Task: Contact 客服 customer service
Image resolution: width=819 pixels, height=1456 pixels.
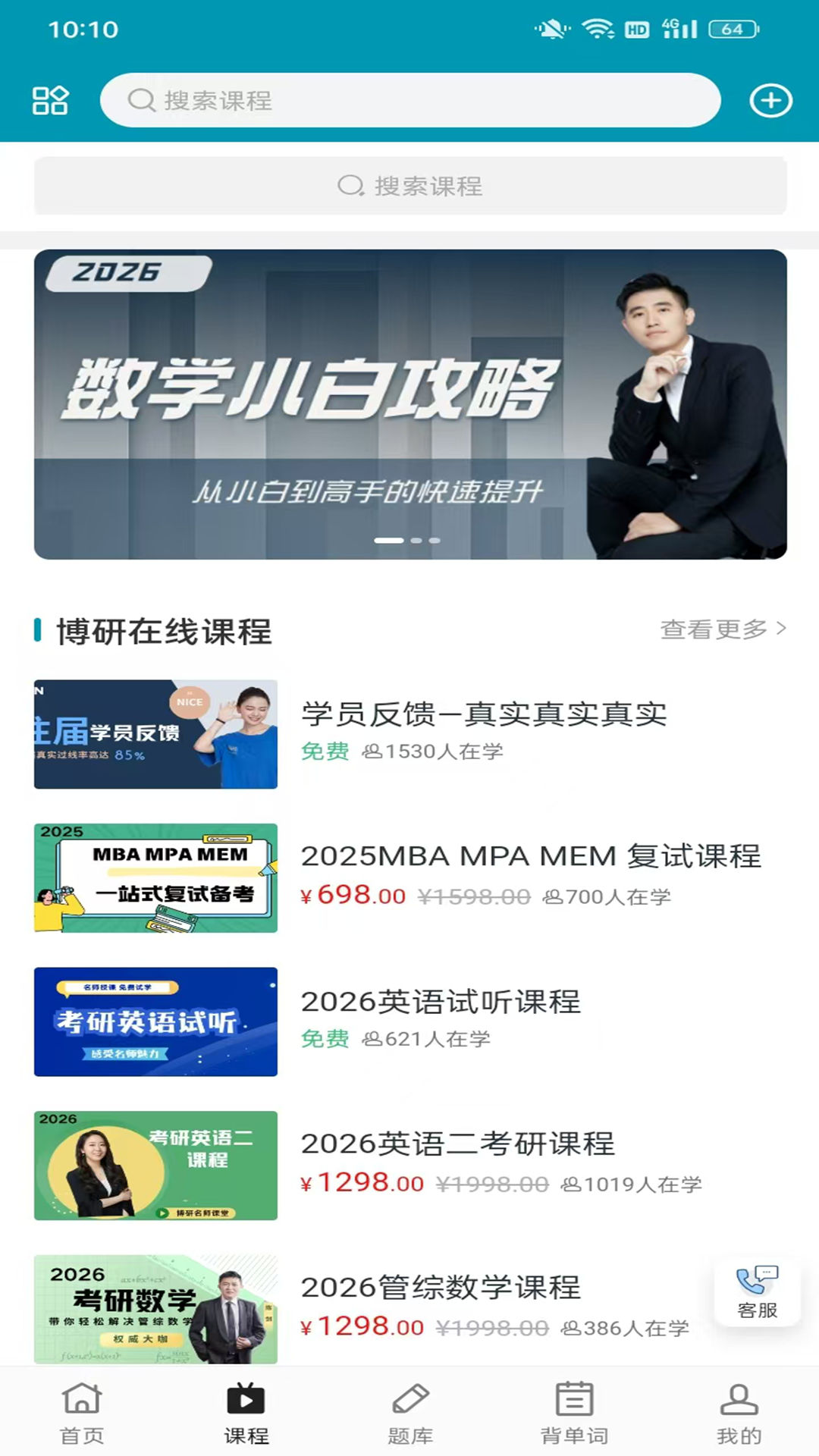Action: 757,1292
